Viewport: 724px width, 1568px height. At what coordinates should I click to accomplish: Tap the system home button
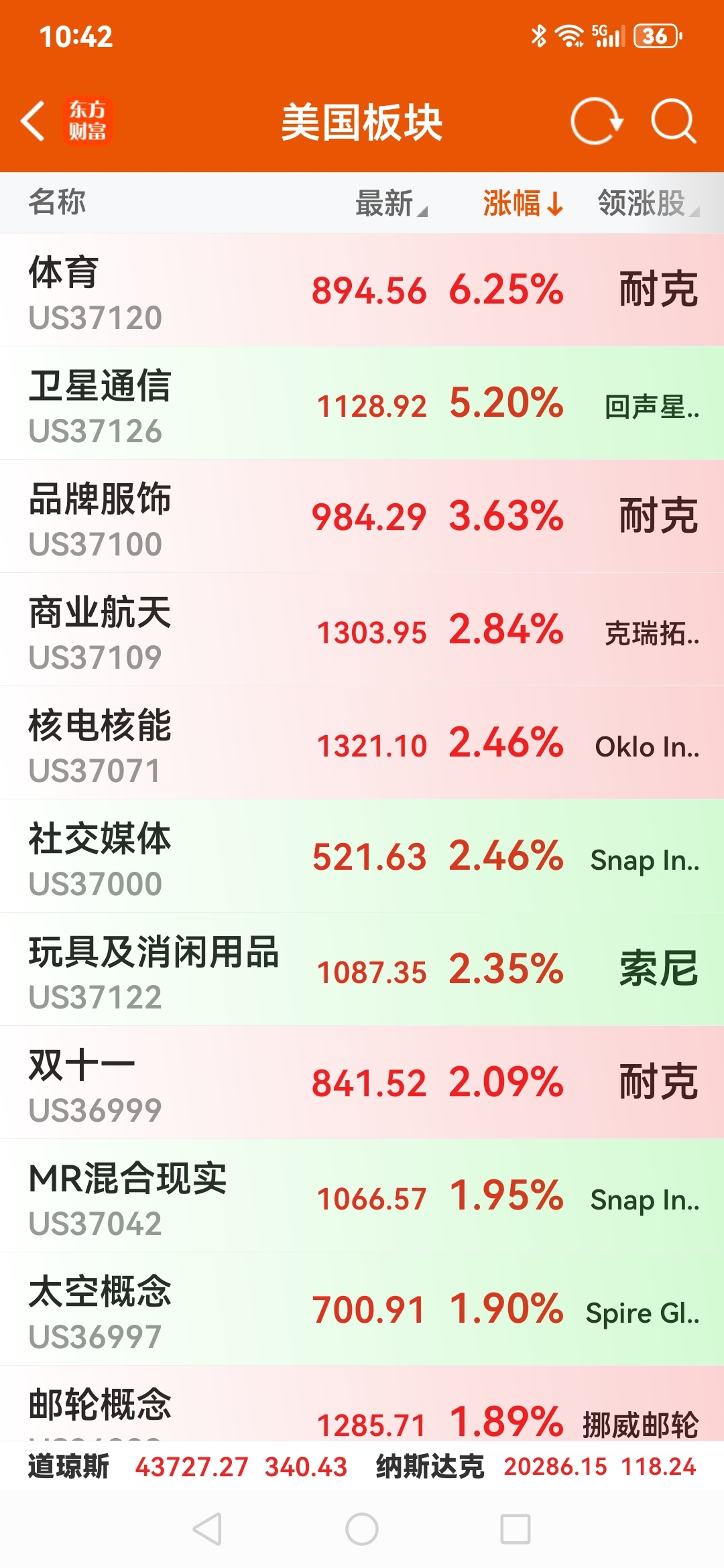pyautogui.click(x=362, y=1529)
